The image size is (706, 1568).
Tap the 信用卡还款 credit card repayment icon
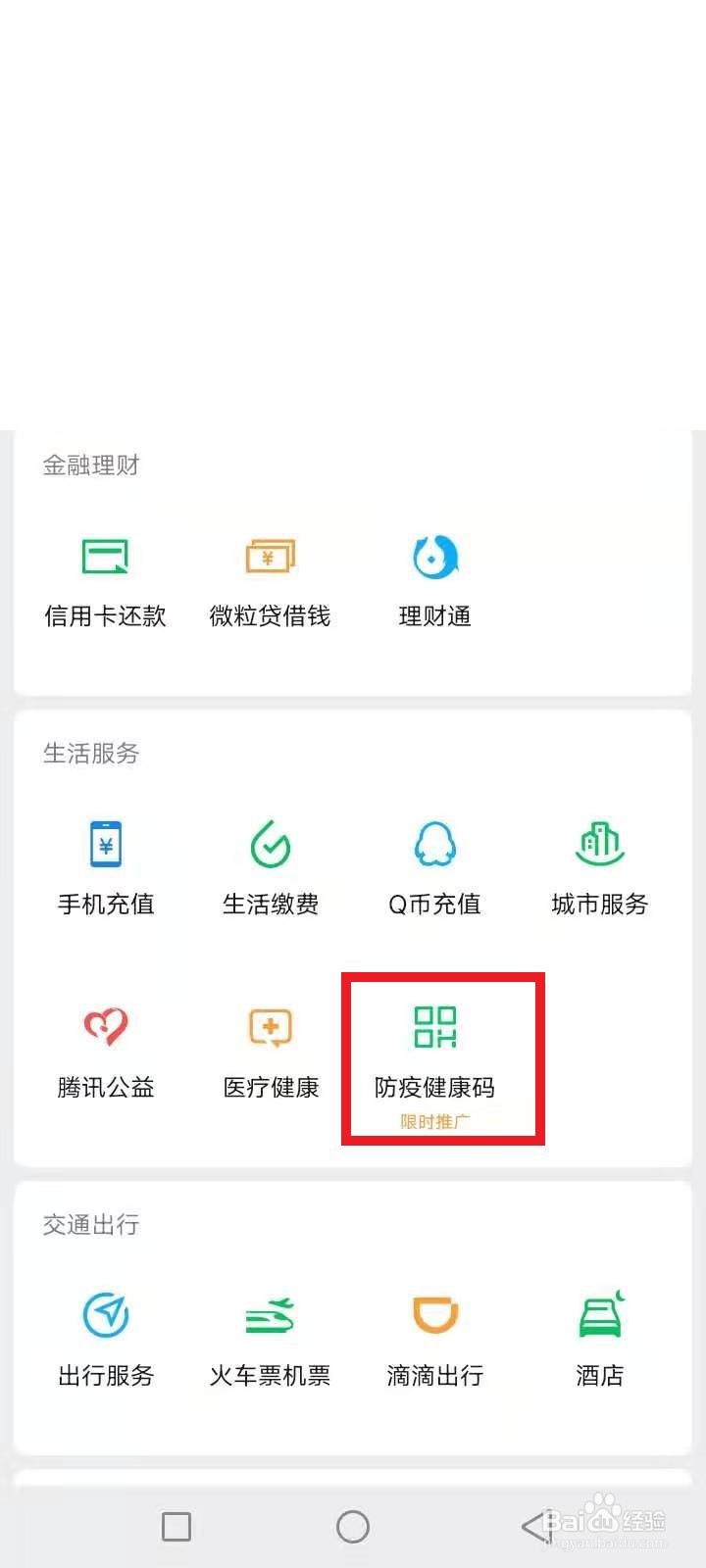pos(105,578)
